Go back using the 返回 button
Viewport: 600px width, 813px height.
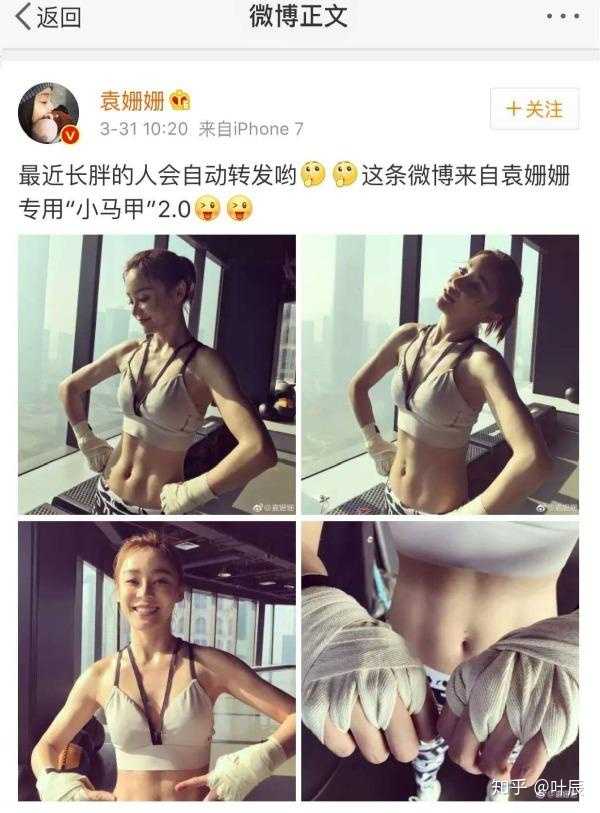(47, 17)
